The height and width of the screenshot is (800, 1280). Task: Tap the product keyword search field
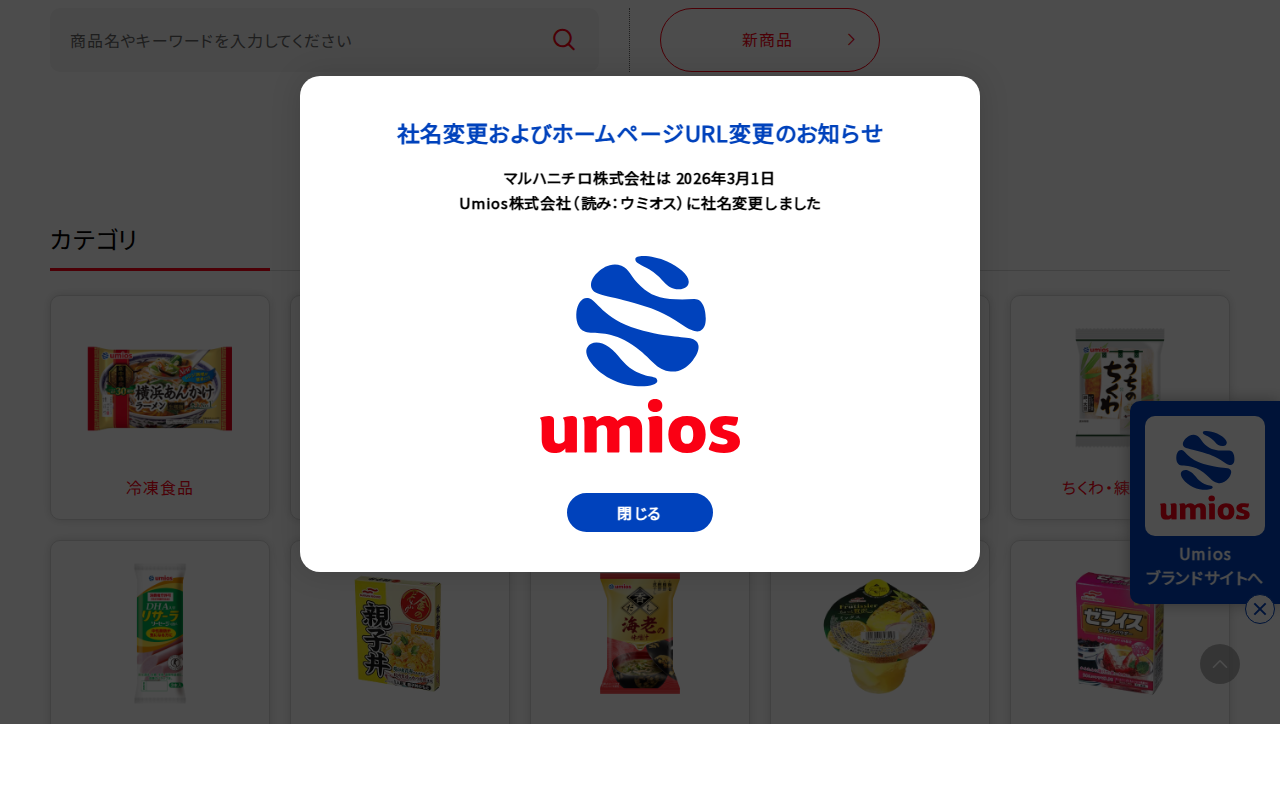(x=300, y=40)
